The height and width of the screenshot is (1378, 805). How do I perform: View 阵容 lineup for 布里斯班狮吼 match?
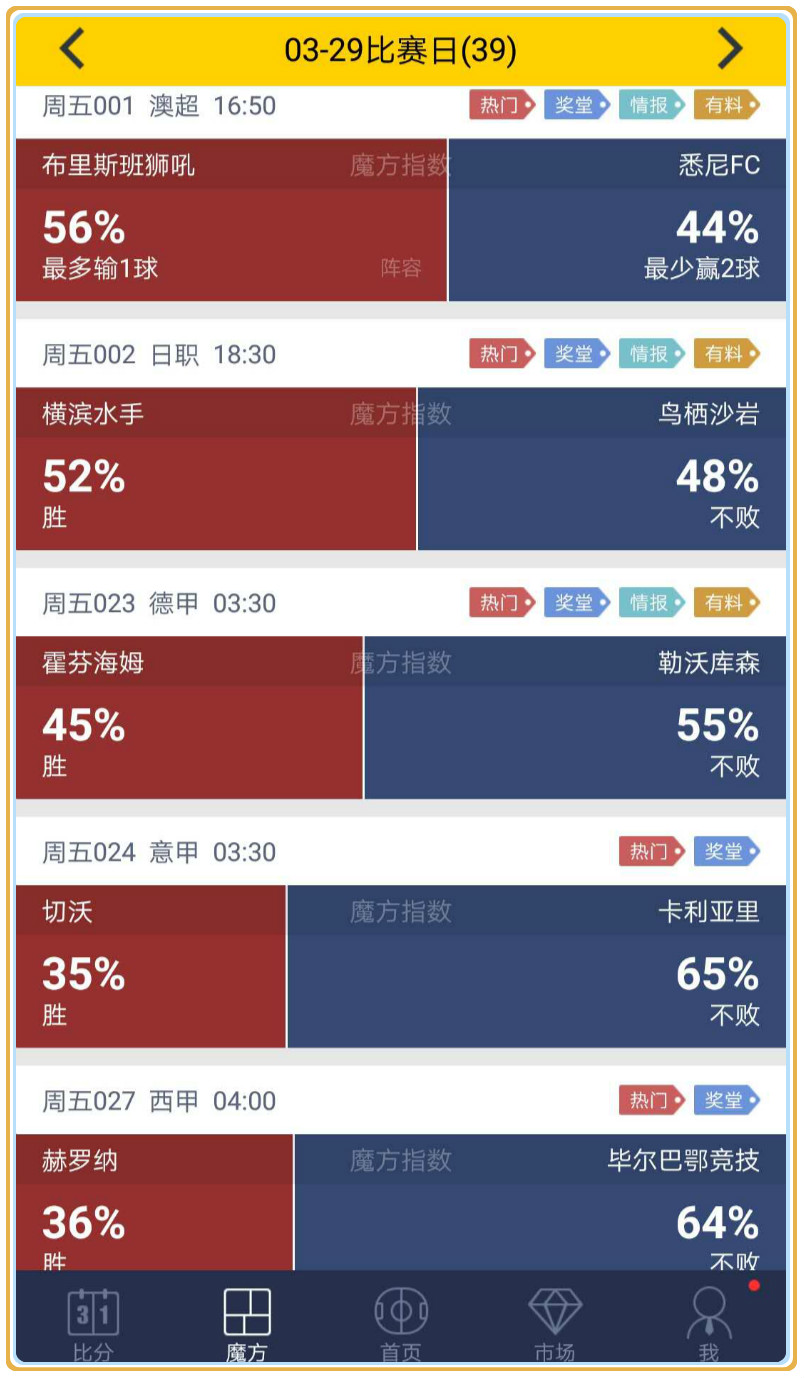coord(401,268)
